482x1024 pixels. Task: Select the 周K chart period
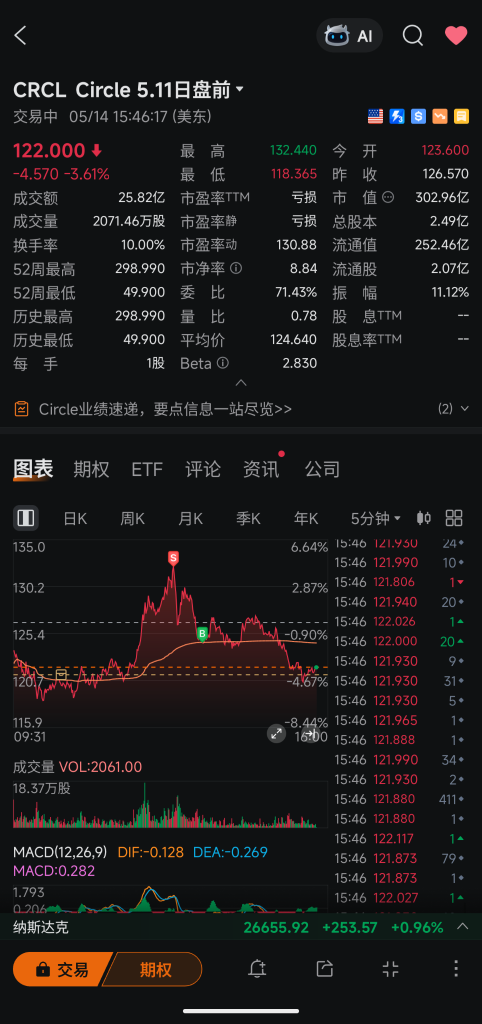(133, 519)
